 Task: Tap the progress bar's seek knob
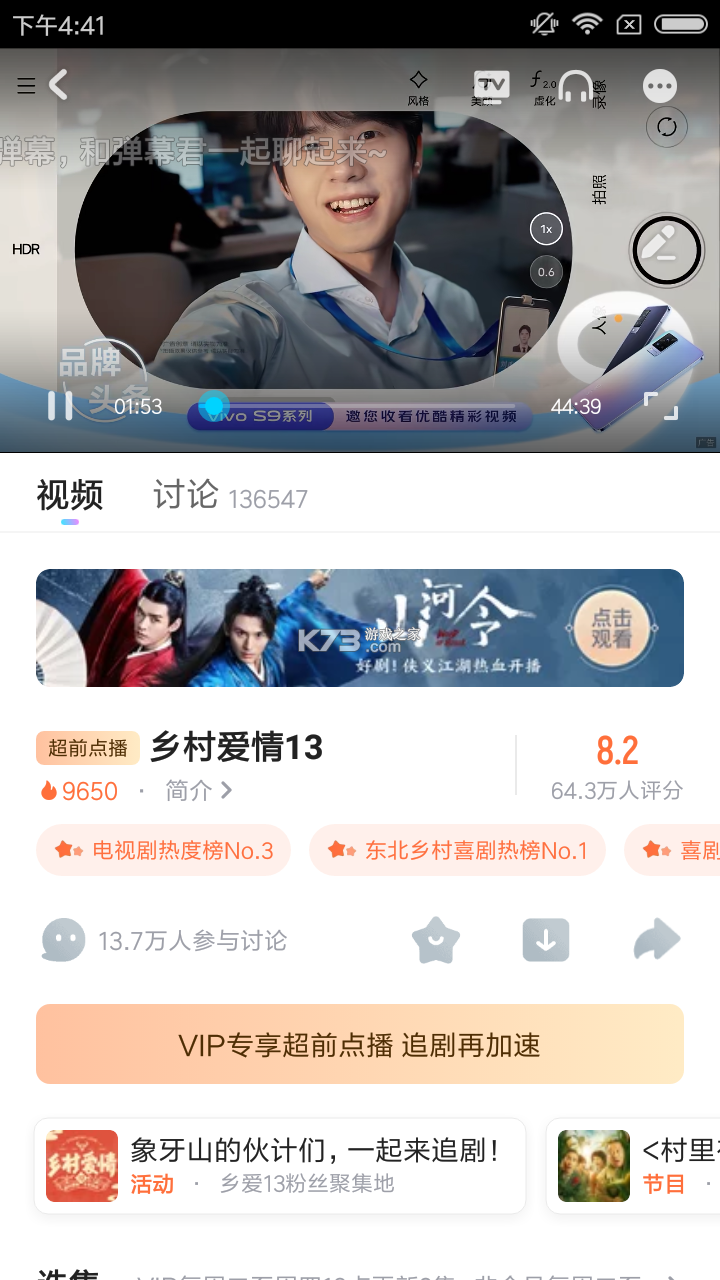[x=213, y=405]
